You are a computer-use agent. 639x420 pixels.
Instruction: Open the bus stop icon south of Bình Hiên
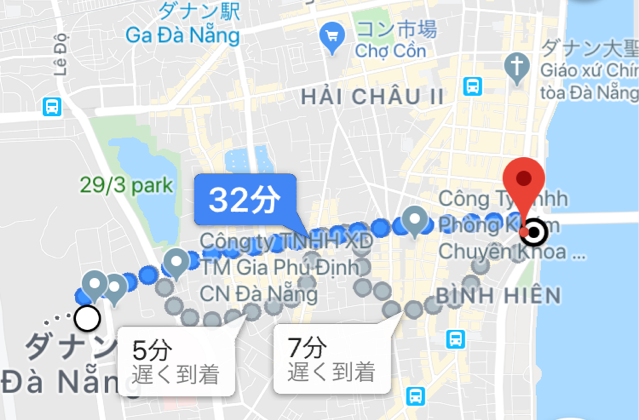(x=455, y=340)
